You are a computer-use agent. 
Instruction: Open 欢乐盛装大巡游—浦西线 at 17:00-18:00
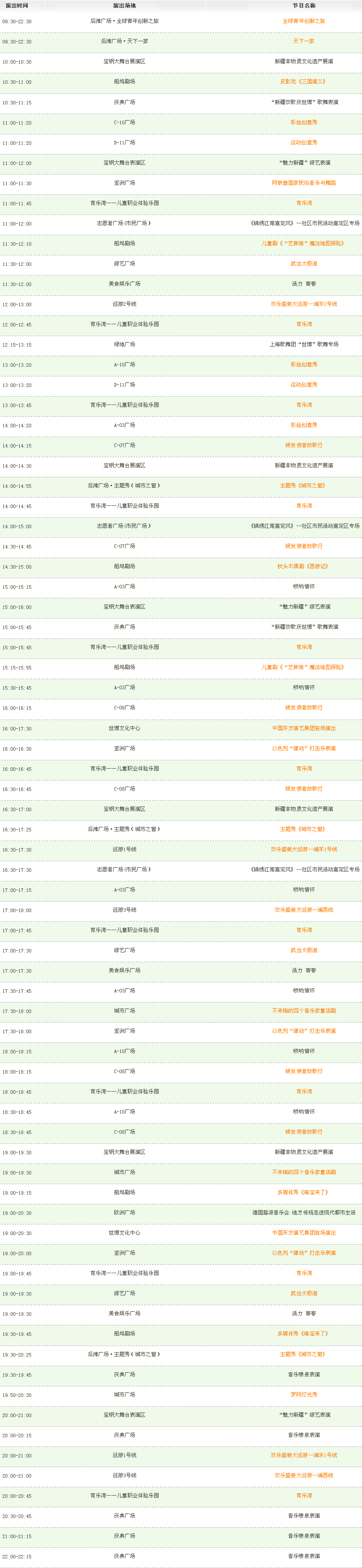(x=304, y=910)
